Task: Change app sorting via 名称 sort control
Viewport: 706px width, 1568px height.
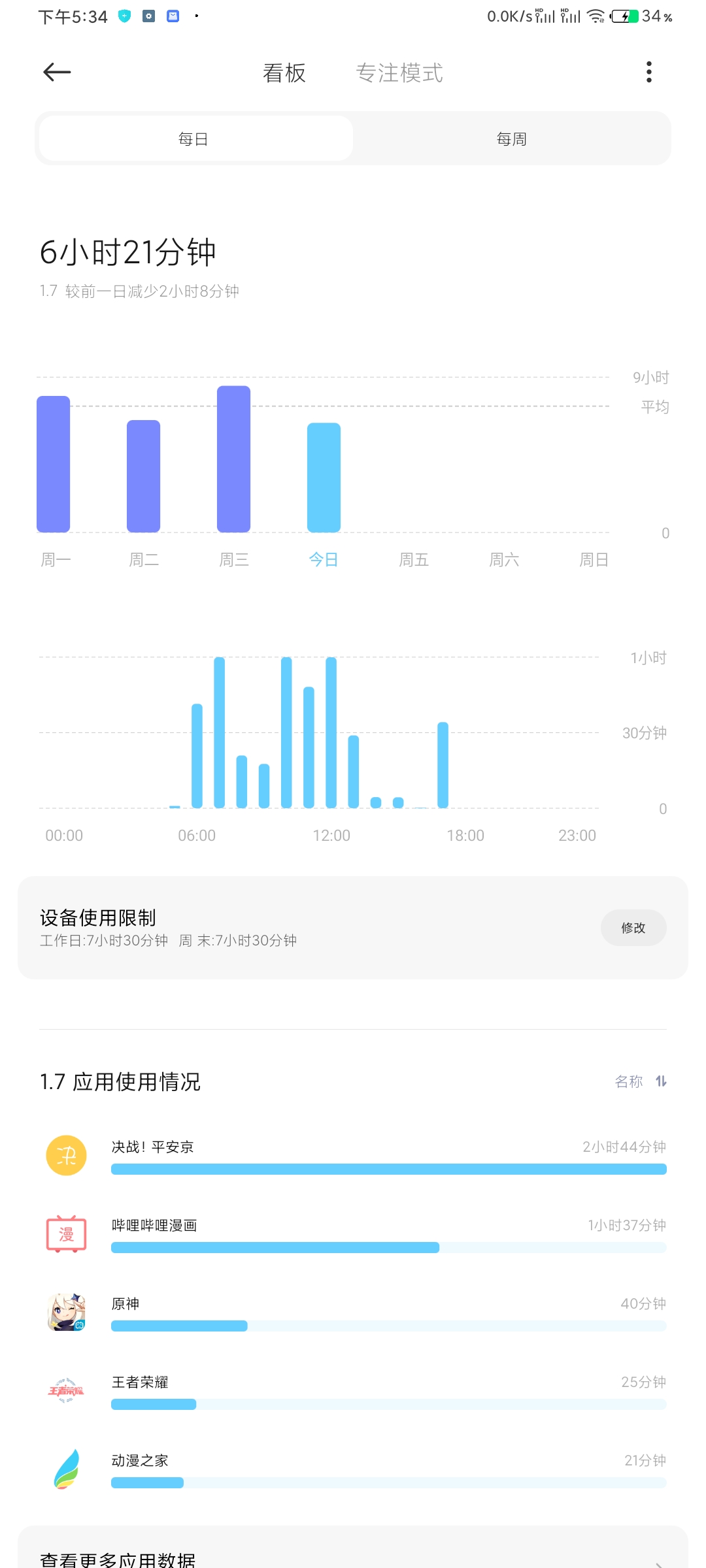Action: coord(640,1081)
